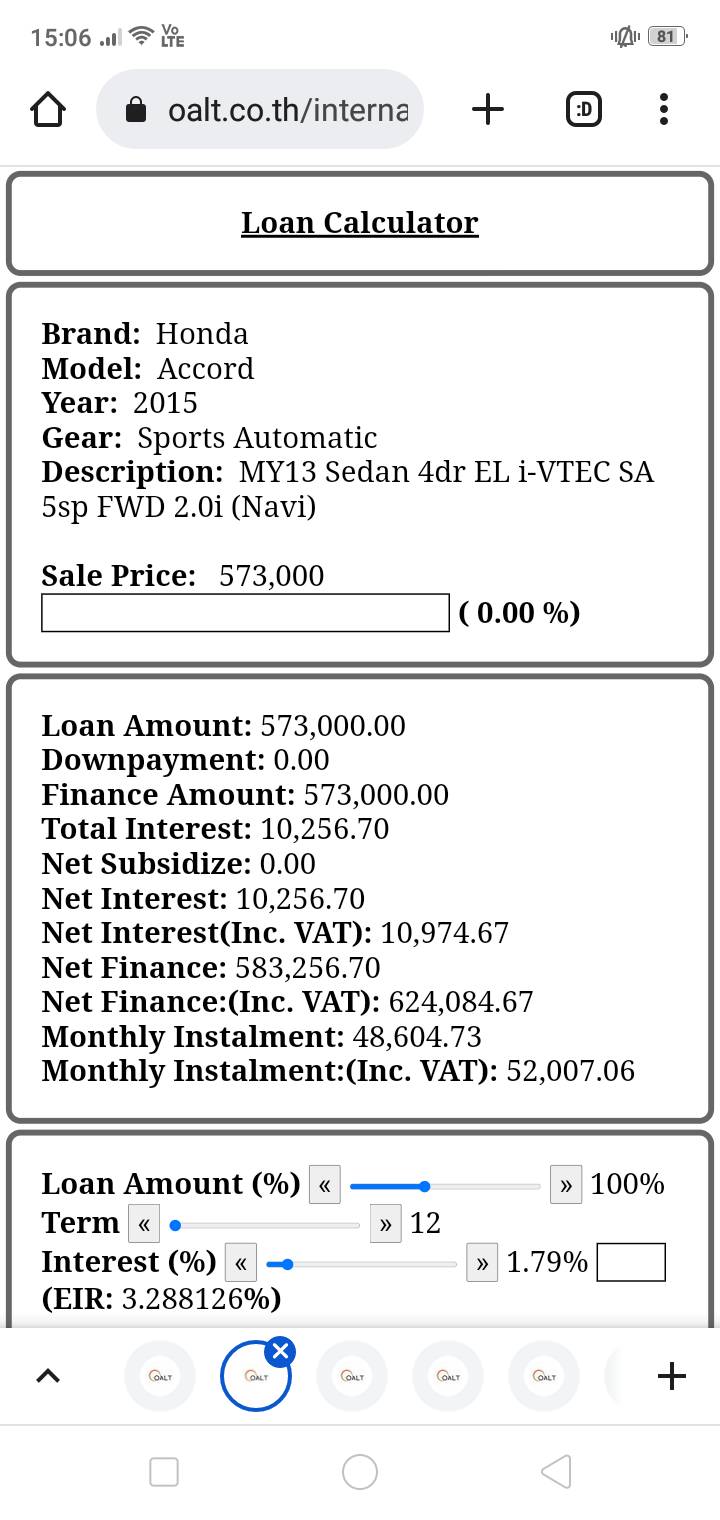The width and height of the screenshot is (720, 1520).
Task: Decrease the Term with left arrow
Action: pyautogui.click(x=144, y=1224)
